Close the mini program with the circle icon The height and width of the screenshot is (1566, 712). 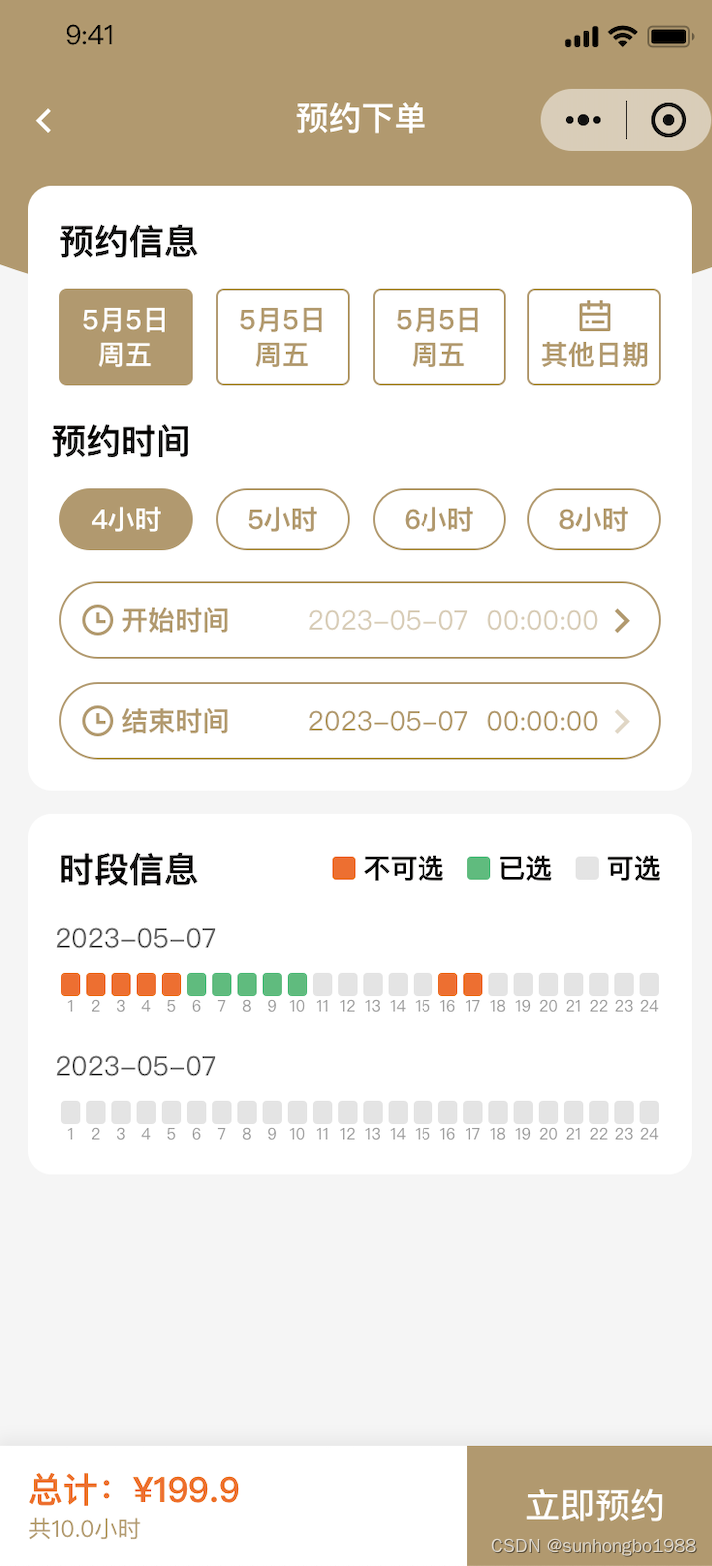668,120
